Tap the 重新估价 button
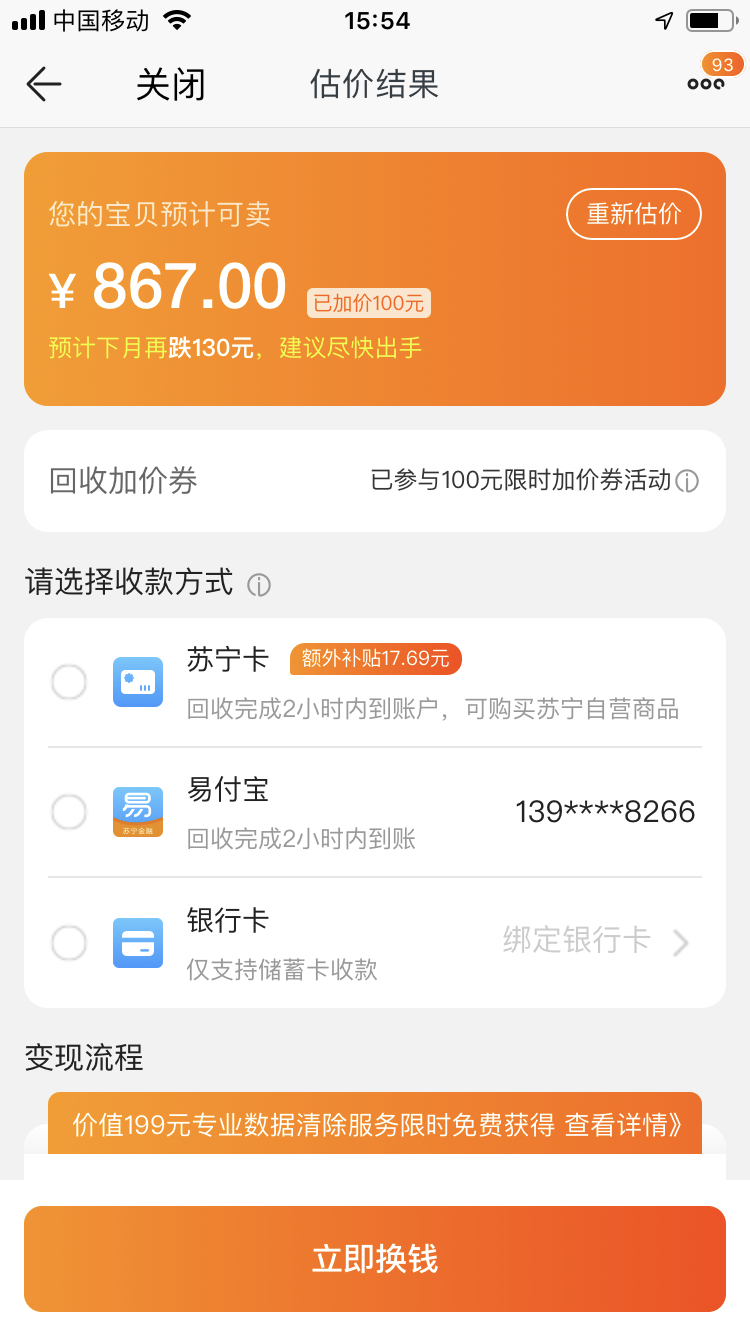This screenshot has width=750, height=1334. coord(634,214)
